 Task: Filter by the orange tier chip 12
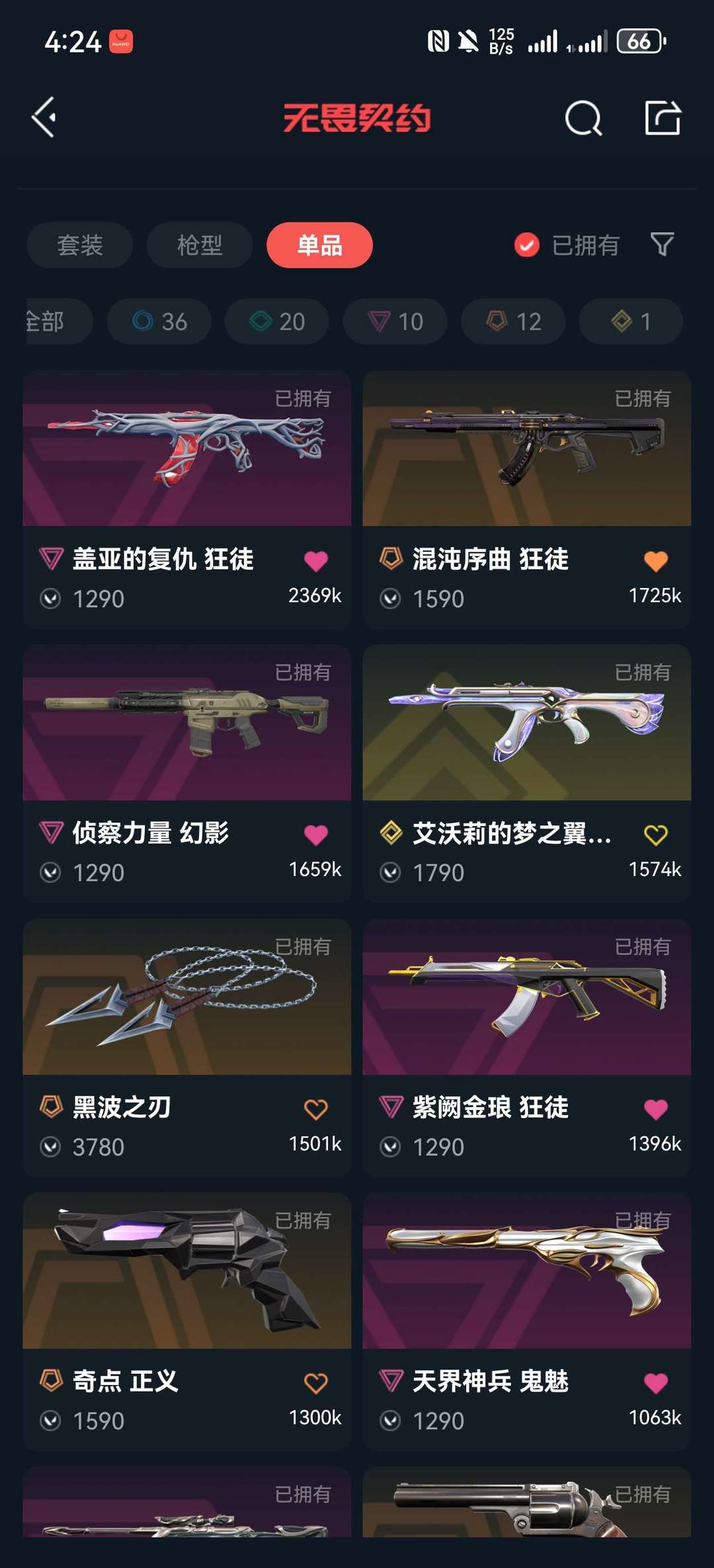coord(513,322)
